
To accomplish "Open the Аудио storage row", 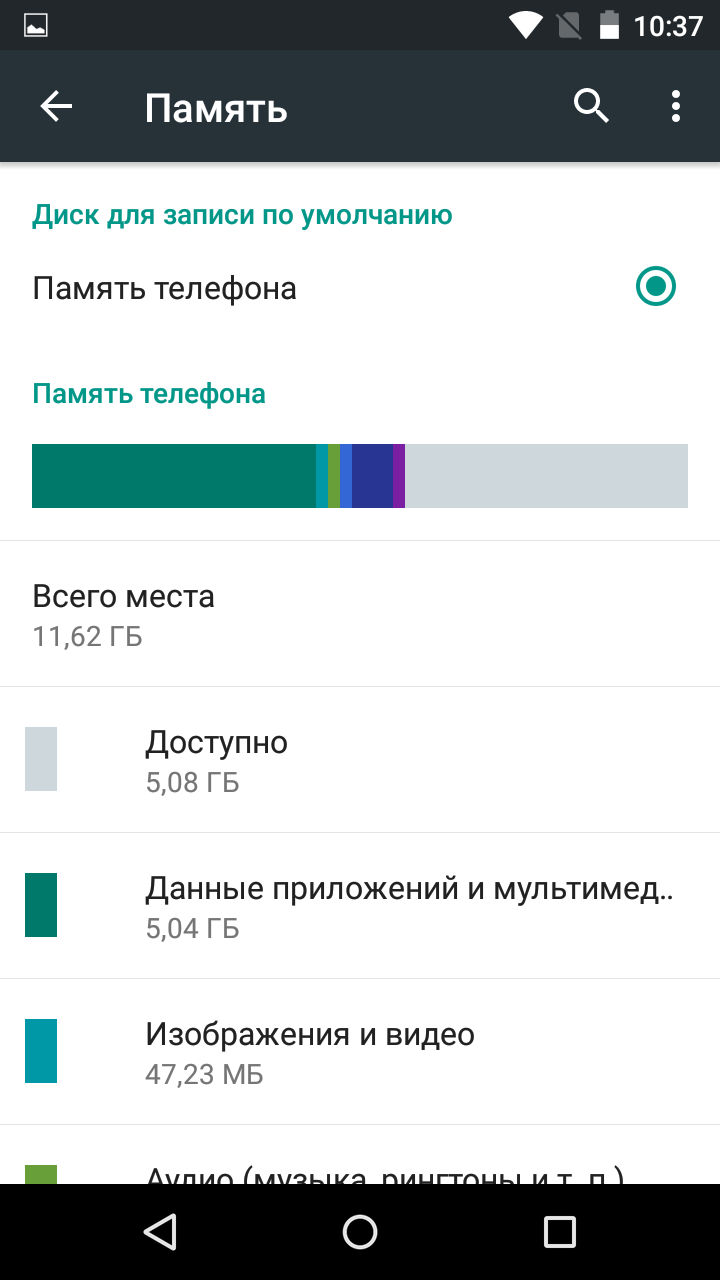I will tap(360, 1156).
